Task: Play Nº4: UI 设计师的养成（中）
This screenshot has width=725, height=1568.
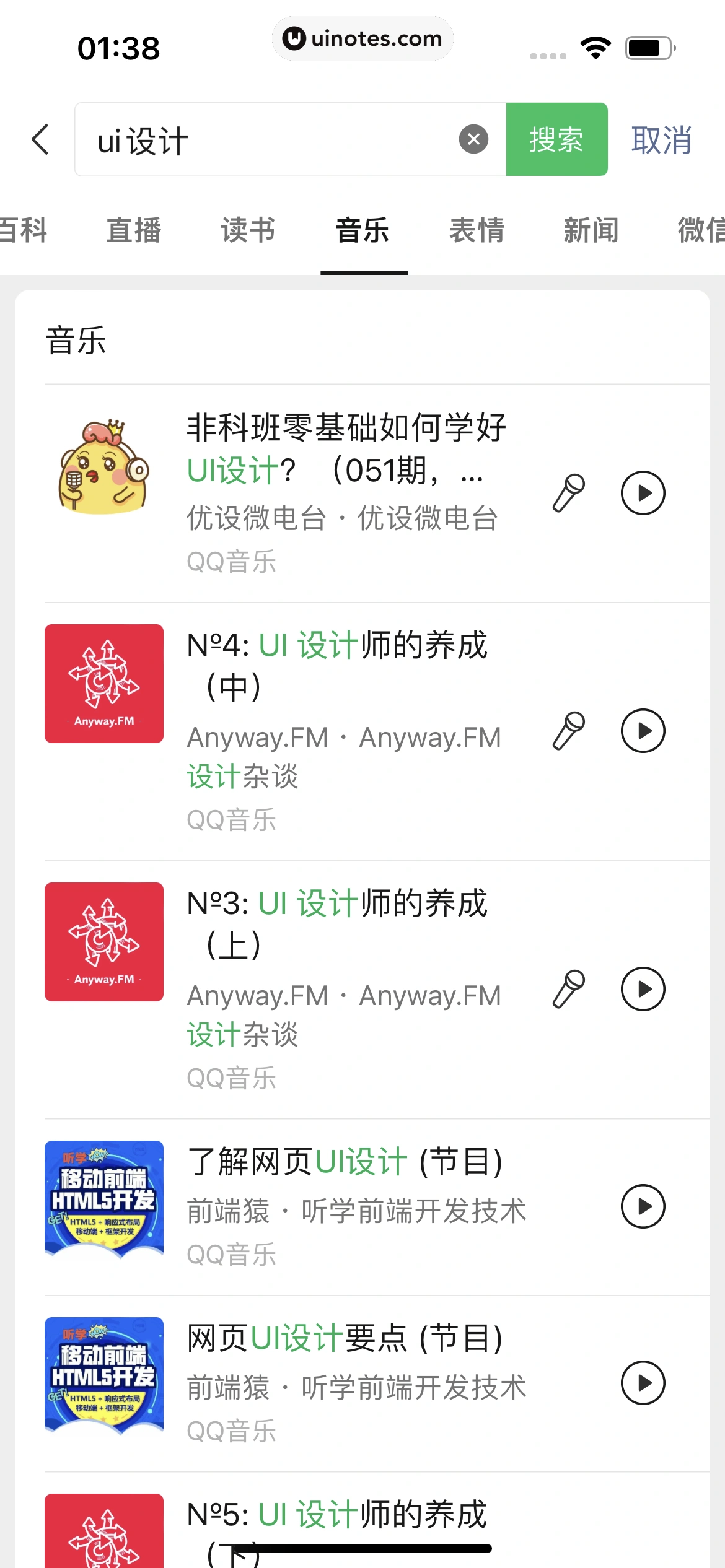Action: 643,731
